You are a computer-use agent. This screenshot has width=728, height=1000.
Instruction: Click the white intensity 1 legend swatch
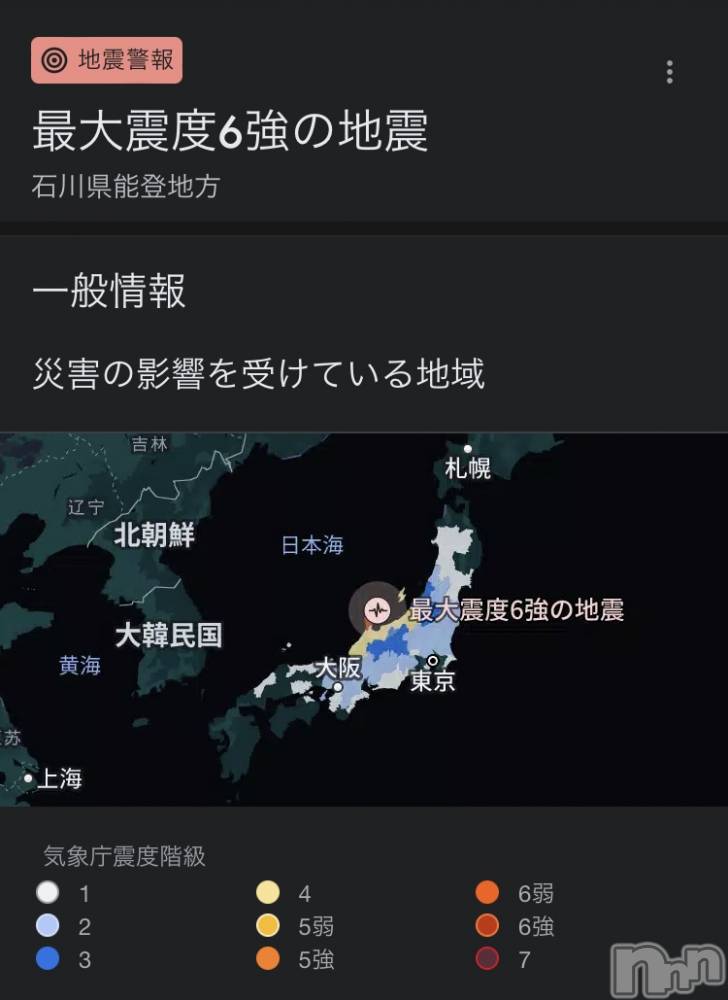click(47, 893)
